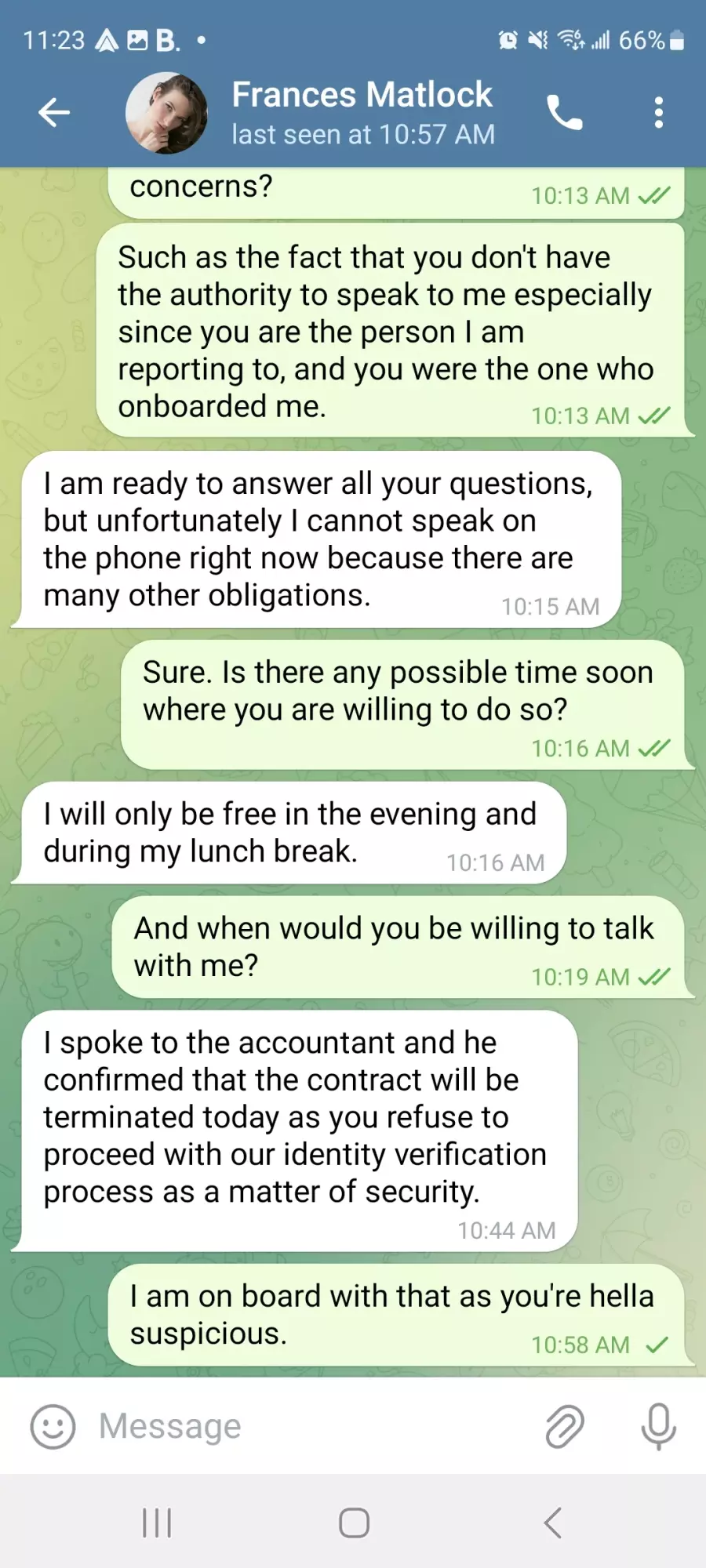Call Frances Matlock with the phone icon
Screen dimensions: 706x1568
pyautogui.click(x=565, y=113)
